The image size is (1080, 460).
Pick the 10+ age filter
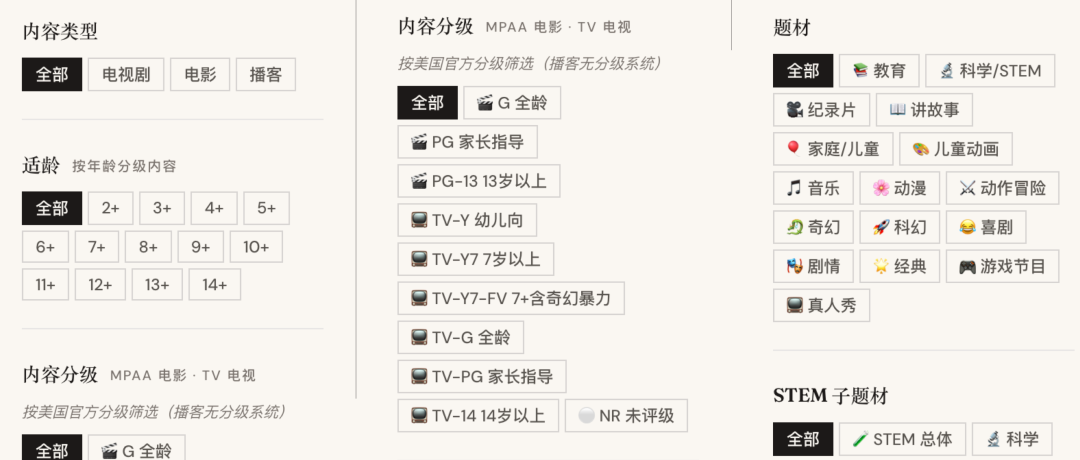256,246
